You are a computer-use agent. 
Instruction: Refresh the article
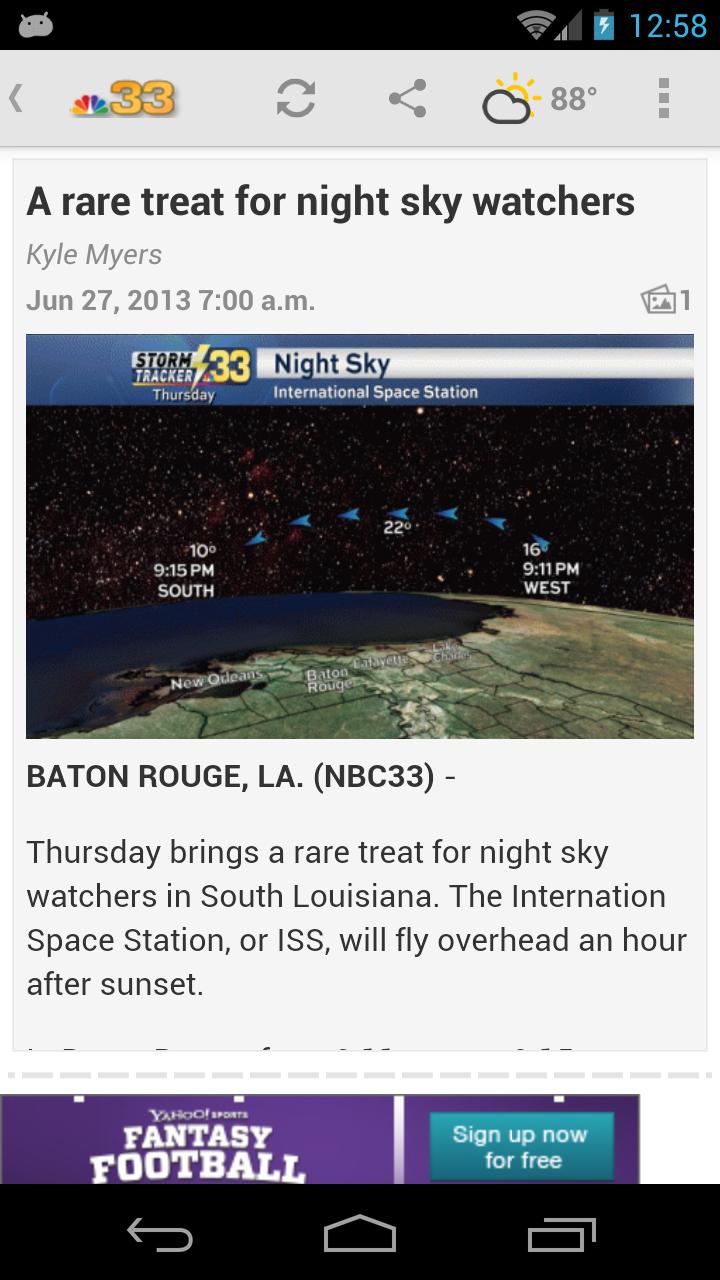point(296,98)
